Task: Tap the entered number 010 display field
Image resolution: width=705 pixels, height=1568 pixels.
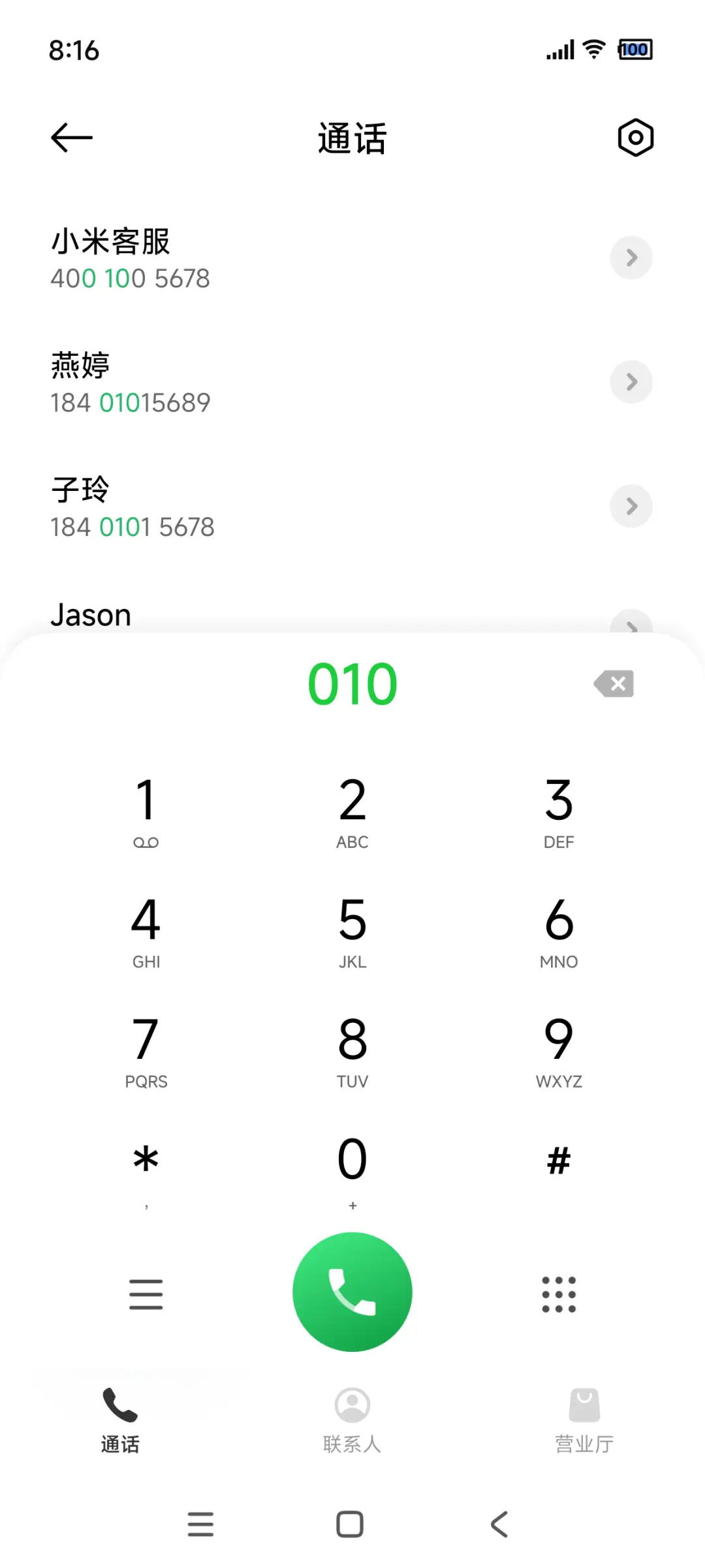Action: (352, 683)
